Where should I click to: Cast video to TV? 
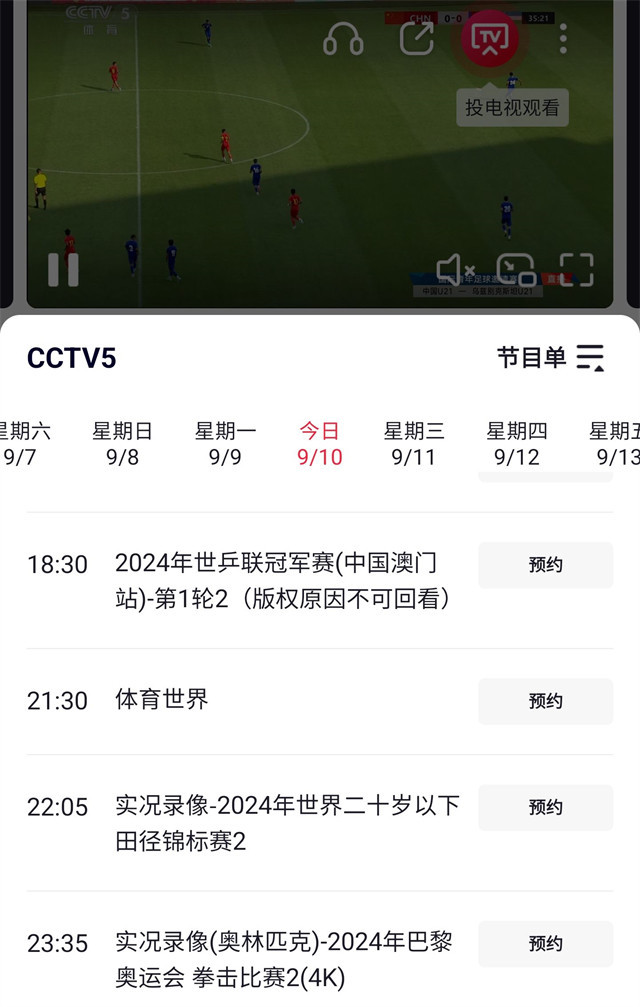point(490,38)
